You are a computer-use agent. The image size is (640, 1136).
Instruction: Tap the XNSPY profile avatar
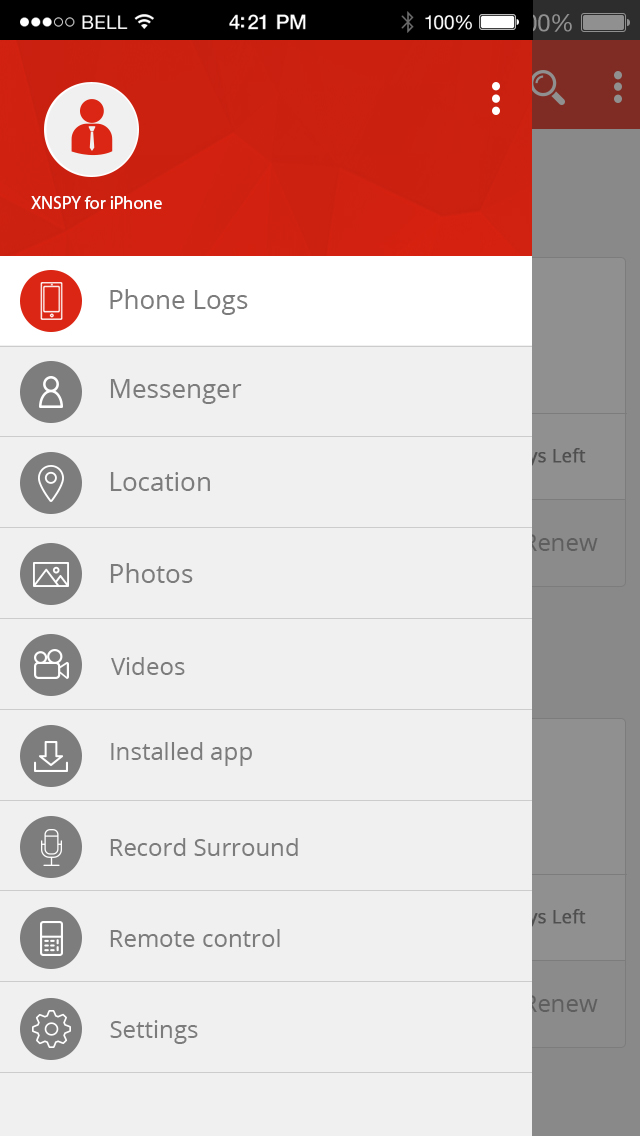(92, 129)
